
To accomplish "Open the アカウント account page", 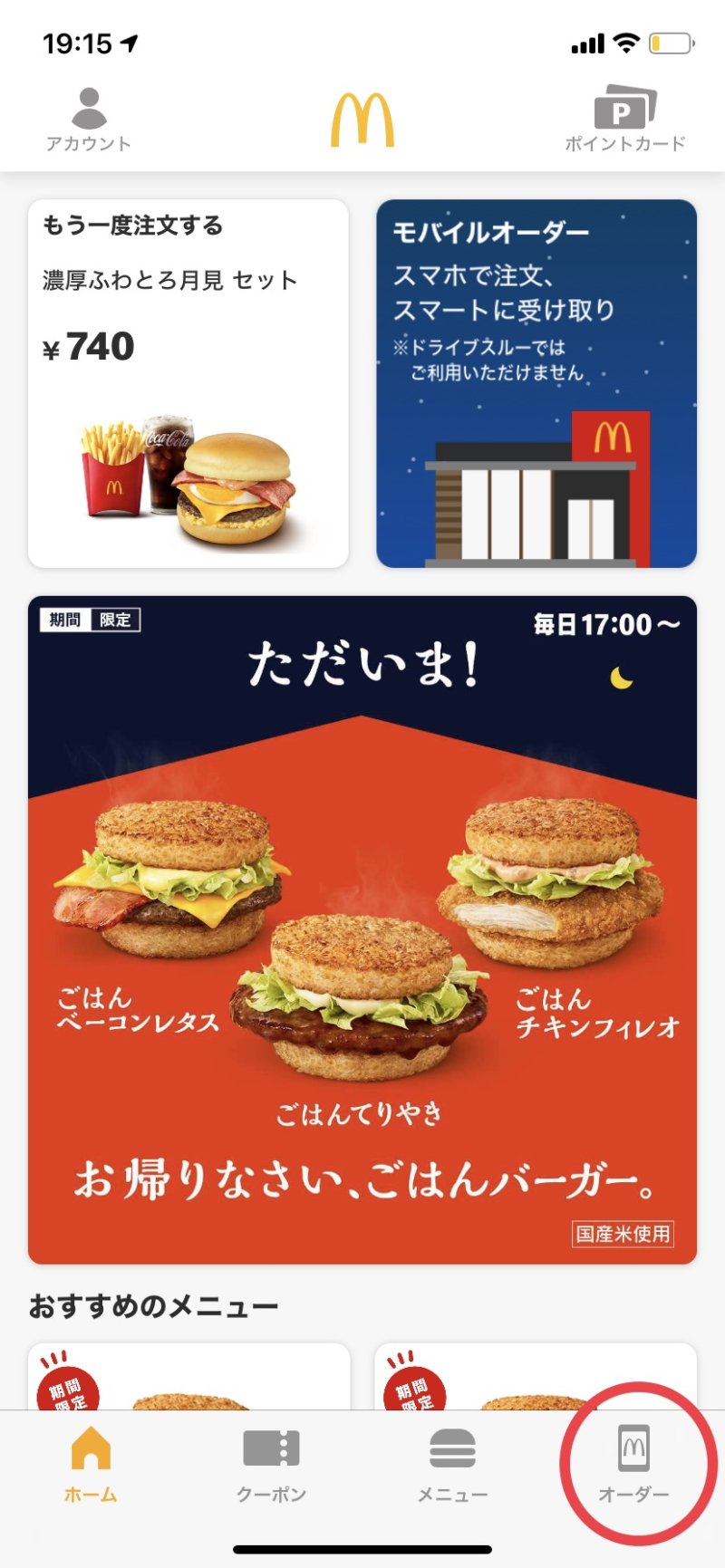I will click(89, 120).
